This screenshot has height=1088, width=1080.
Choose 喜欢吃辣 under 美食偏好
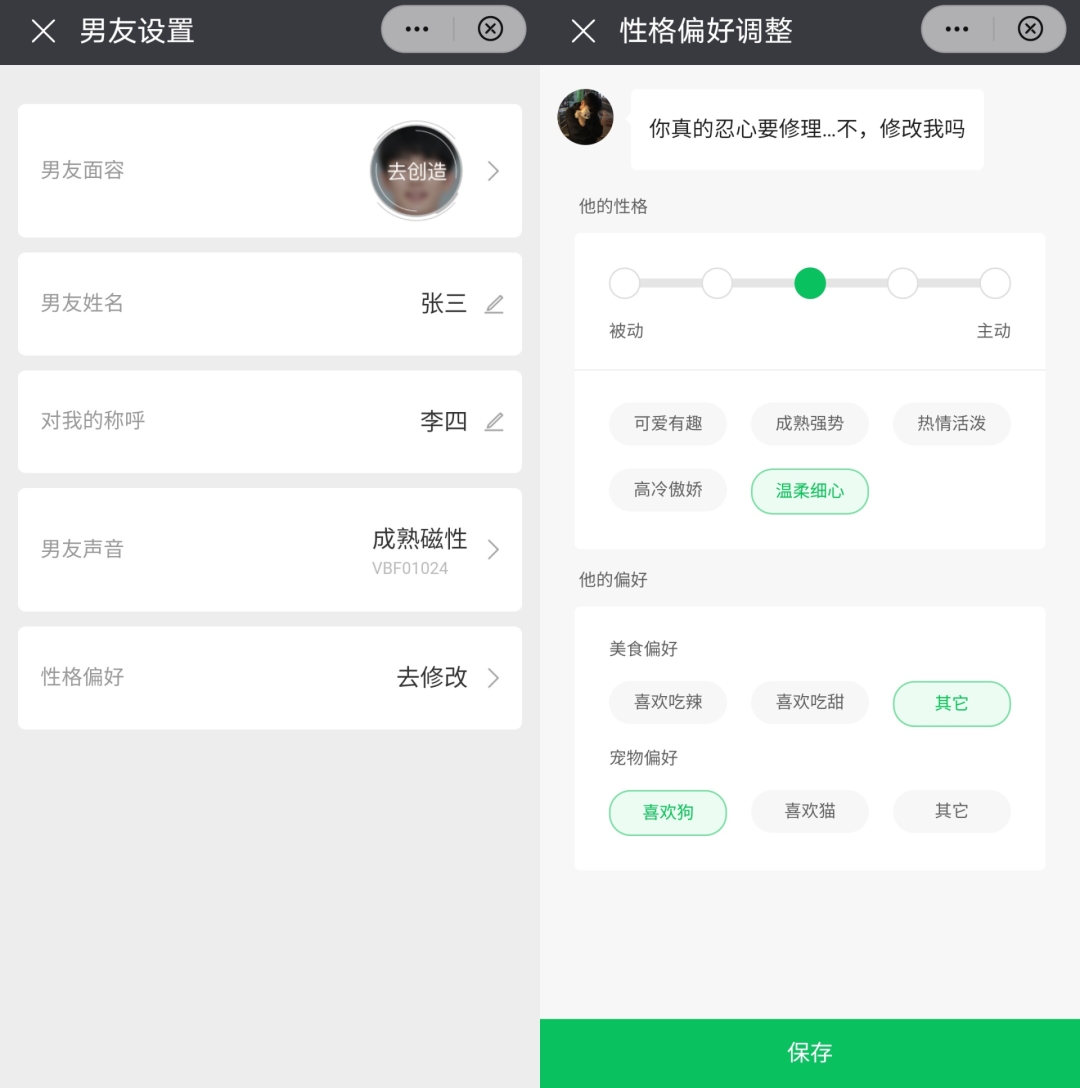pyautogui.click(x=668, y=703)
